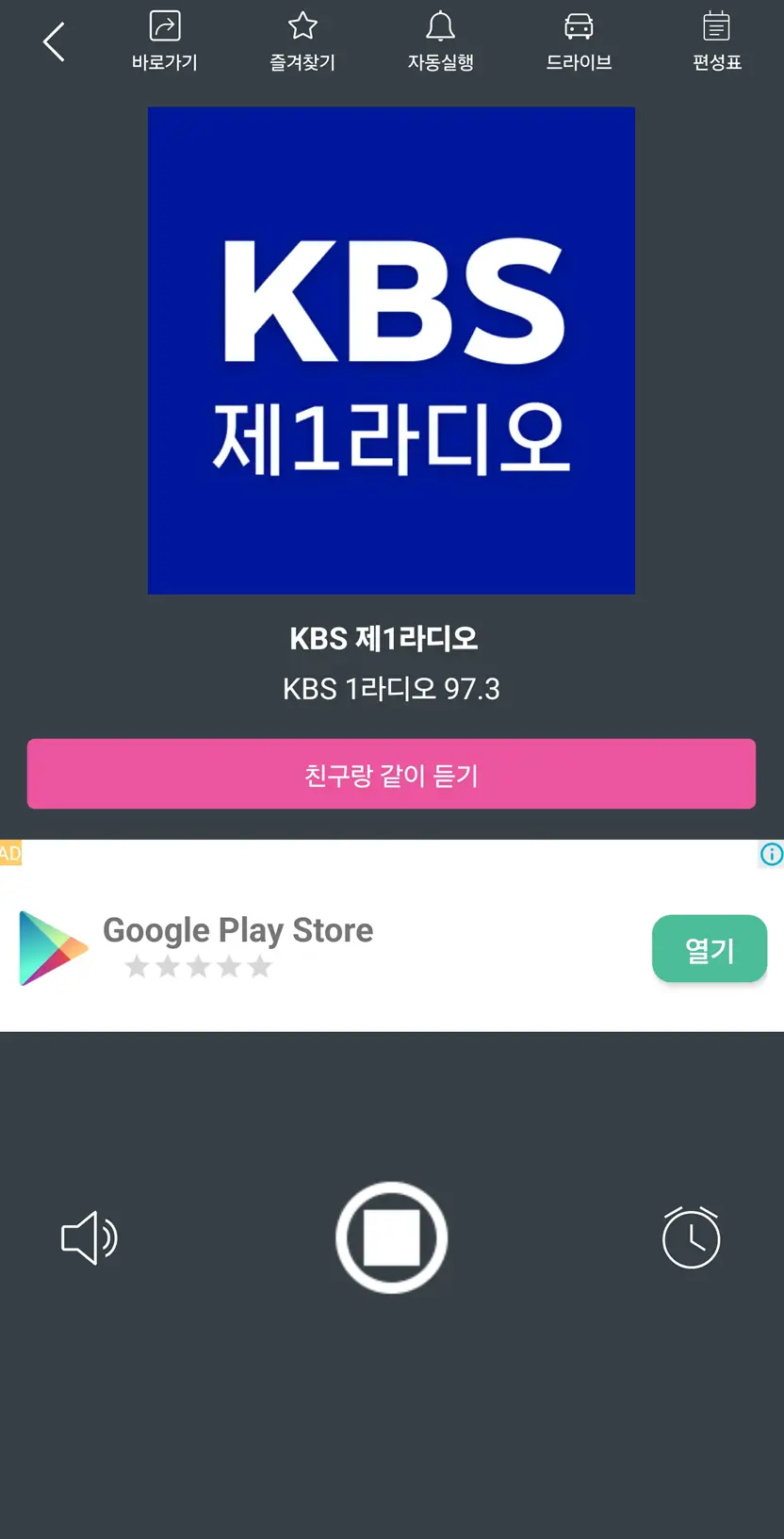Adjust volume via the speaker icon
The height and width of the screenshot is (1539, 784).
pyautogui.click(x=89, y=1237)
